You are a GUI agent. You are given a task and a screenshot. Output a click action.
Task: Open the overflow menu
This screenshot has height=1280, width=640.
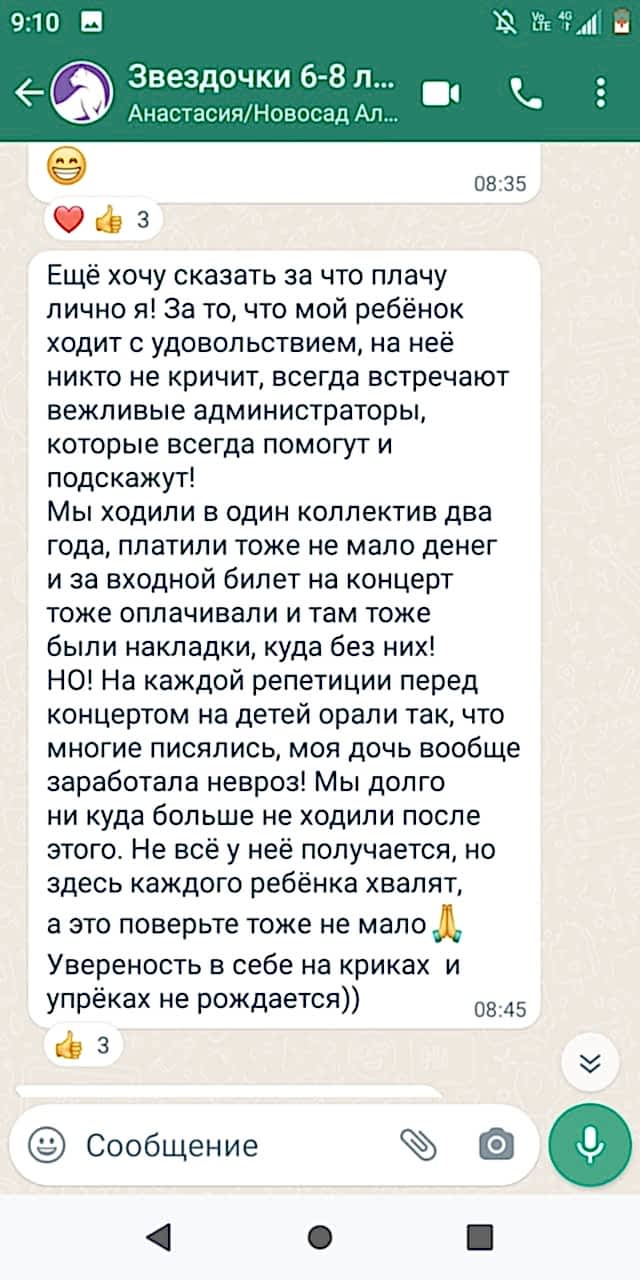tap(600, 93)
